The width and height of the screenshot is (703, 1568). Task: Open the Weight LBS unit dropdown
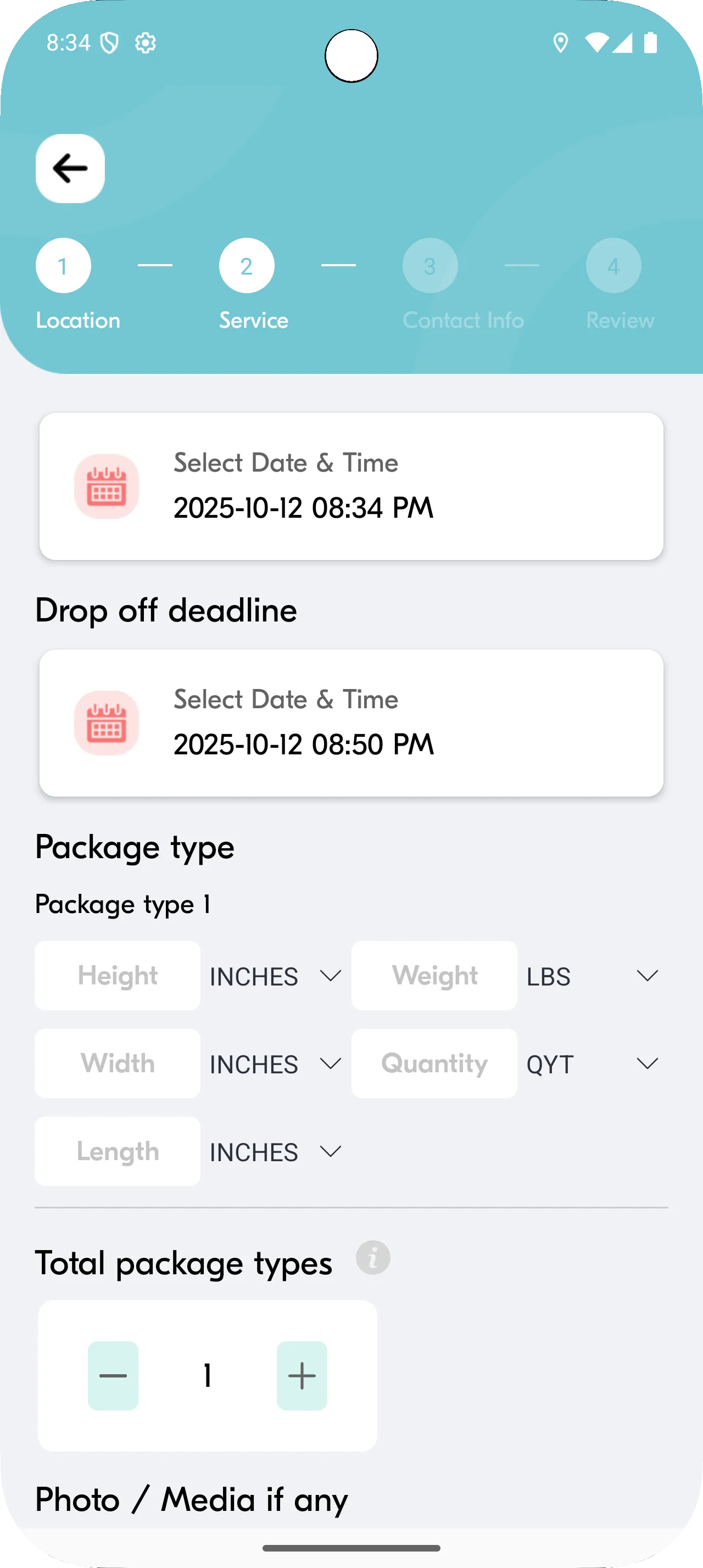[647, 975]
